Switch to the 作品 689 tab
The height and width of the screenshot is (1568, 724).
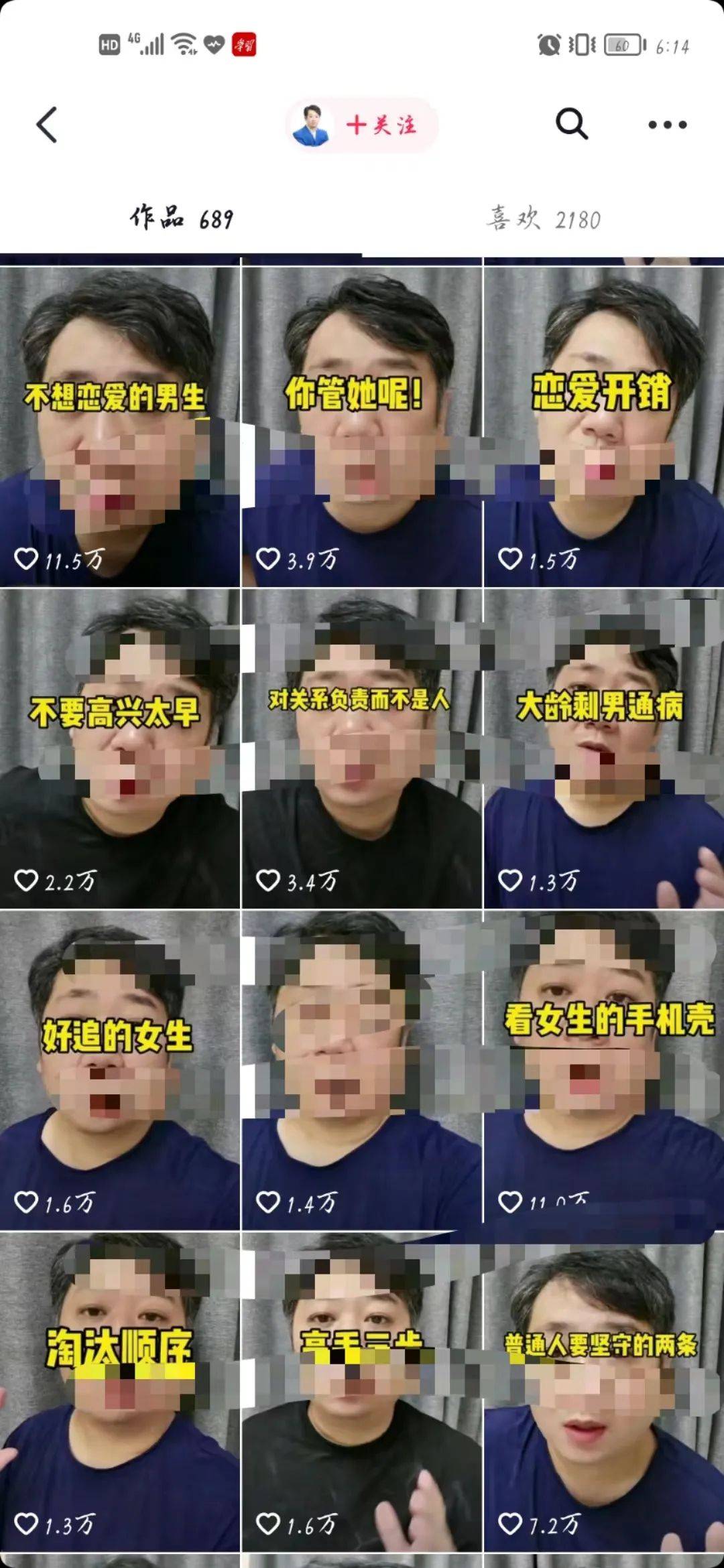pyautogui.click(x=181, y=218)
